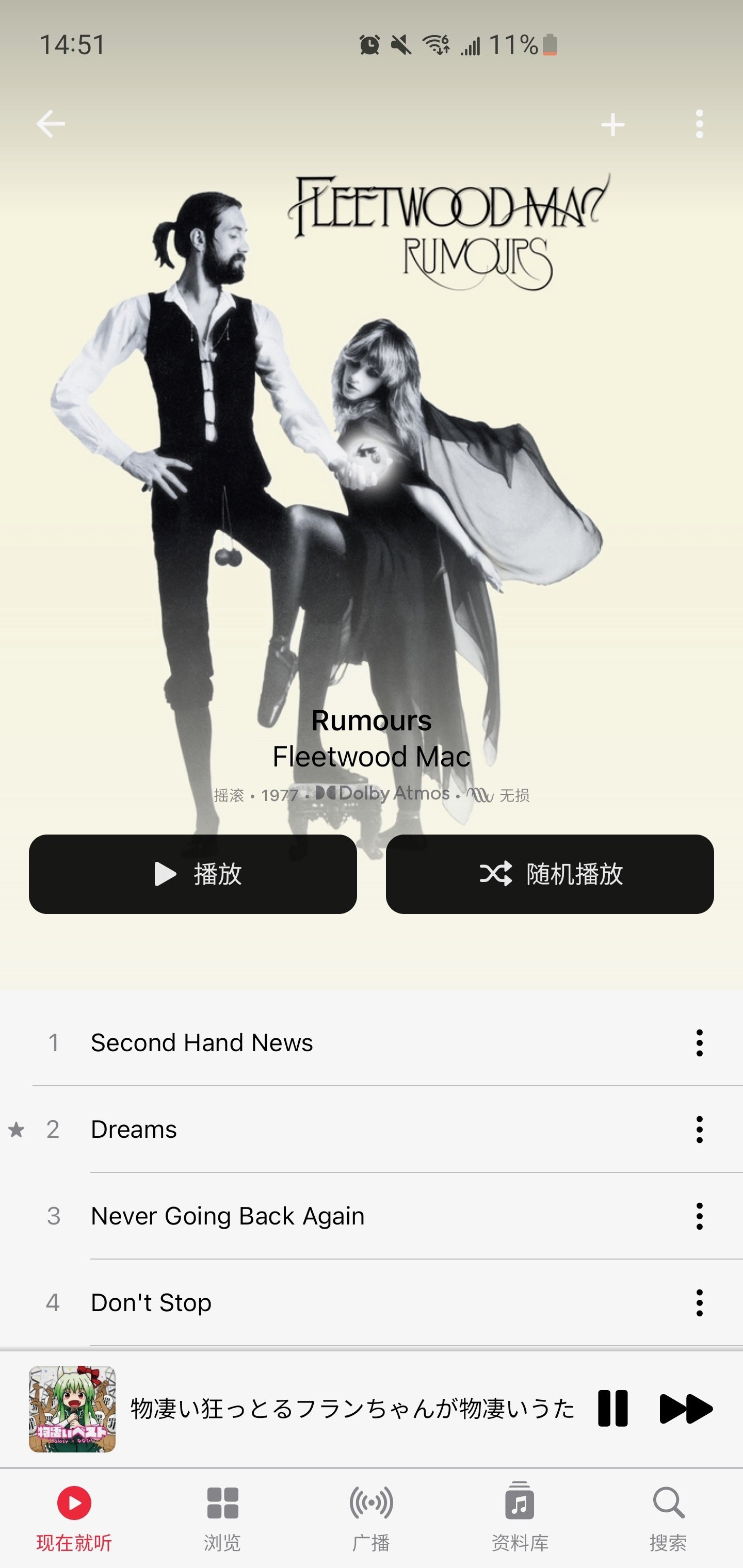Open the now playing mini player artwork

tap(72, 1409)
